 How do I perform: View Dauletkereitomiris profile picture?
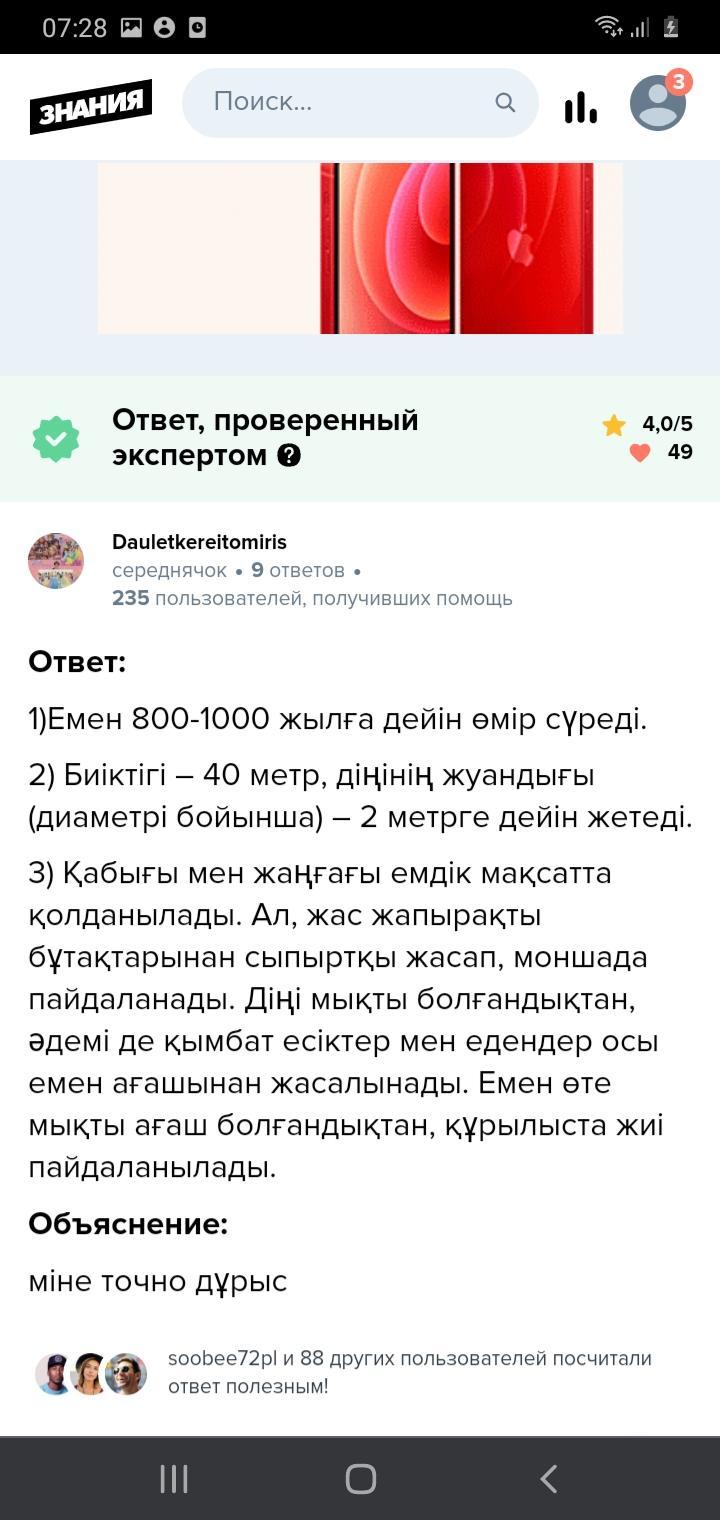click(56, 561)
